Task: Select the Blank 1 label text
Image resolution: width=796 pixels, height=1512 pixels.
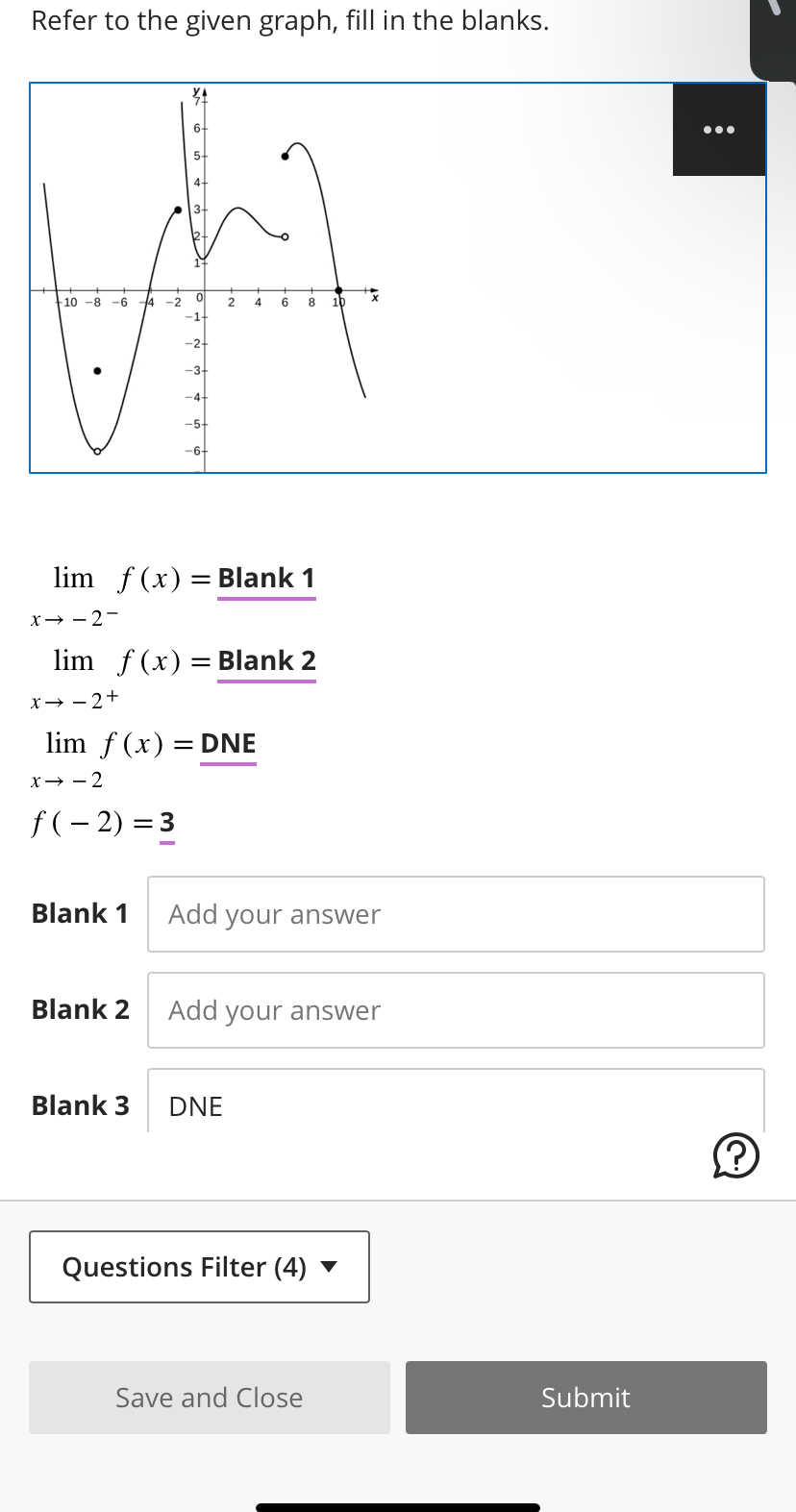Action: [x=79, y=913]
